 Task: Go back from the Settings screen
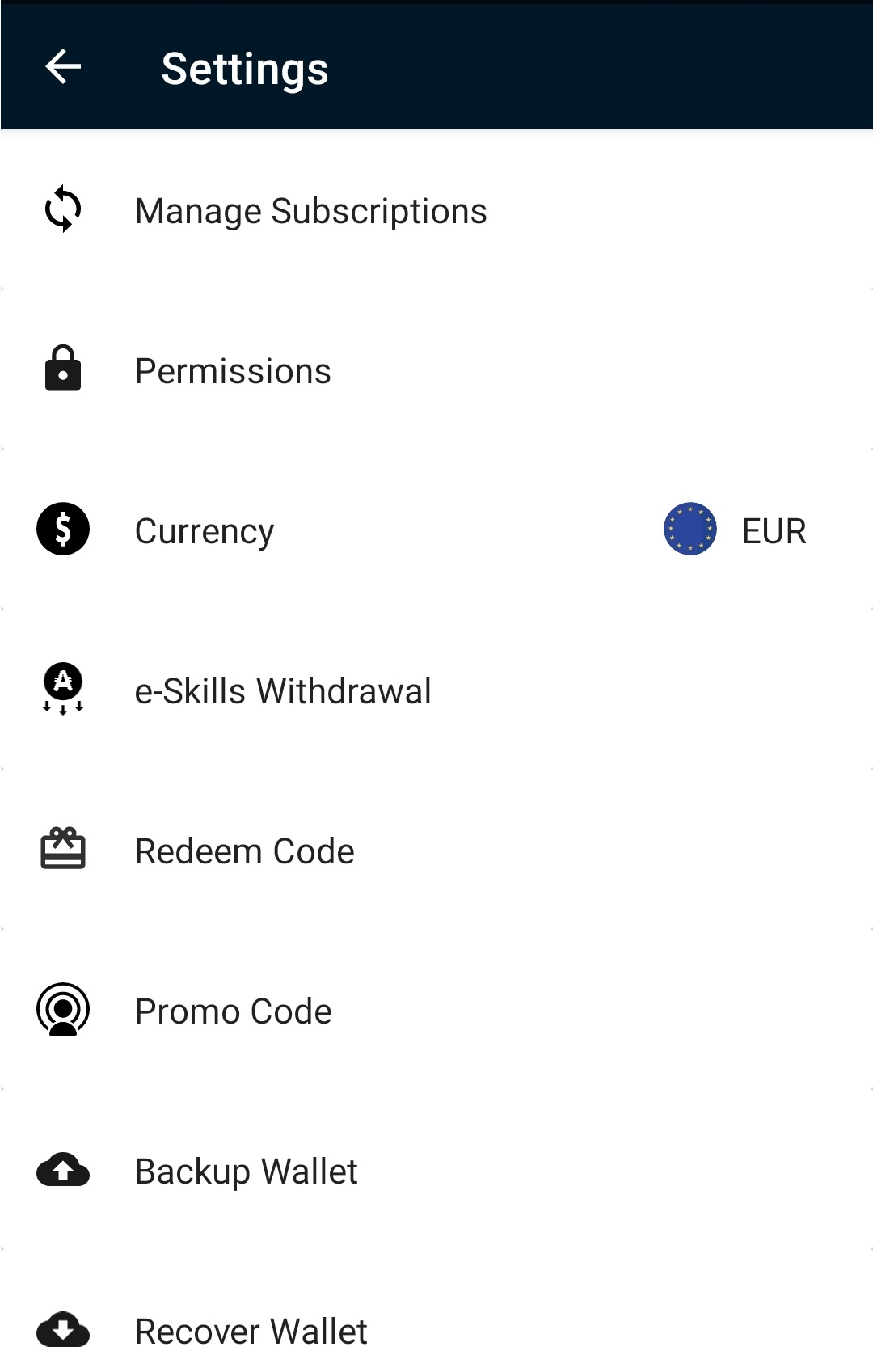63,66
